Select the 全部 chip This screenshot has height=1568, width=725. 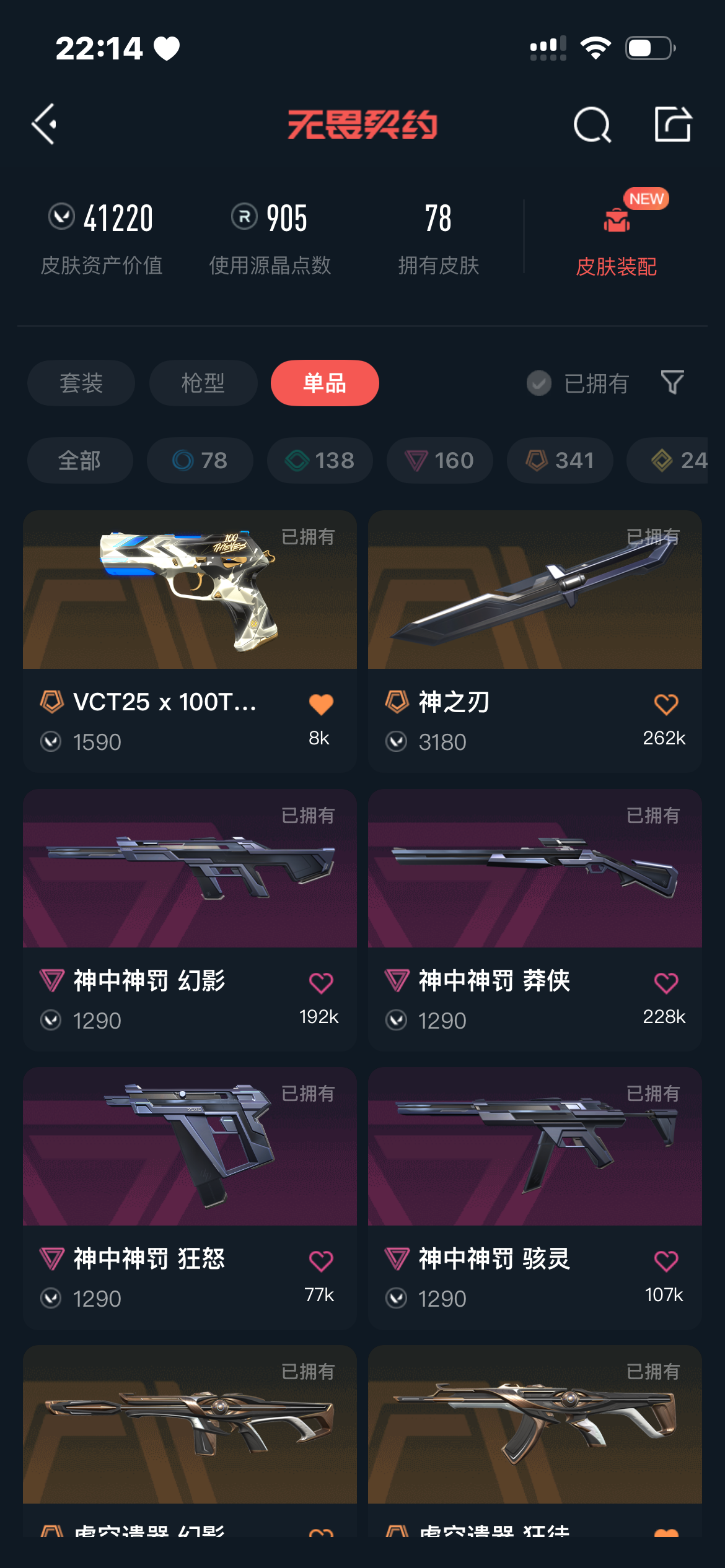80,461
